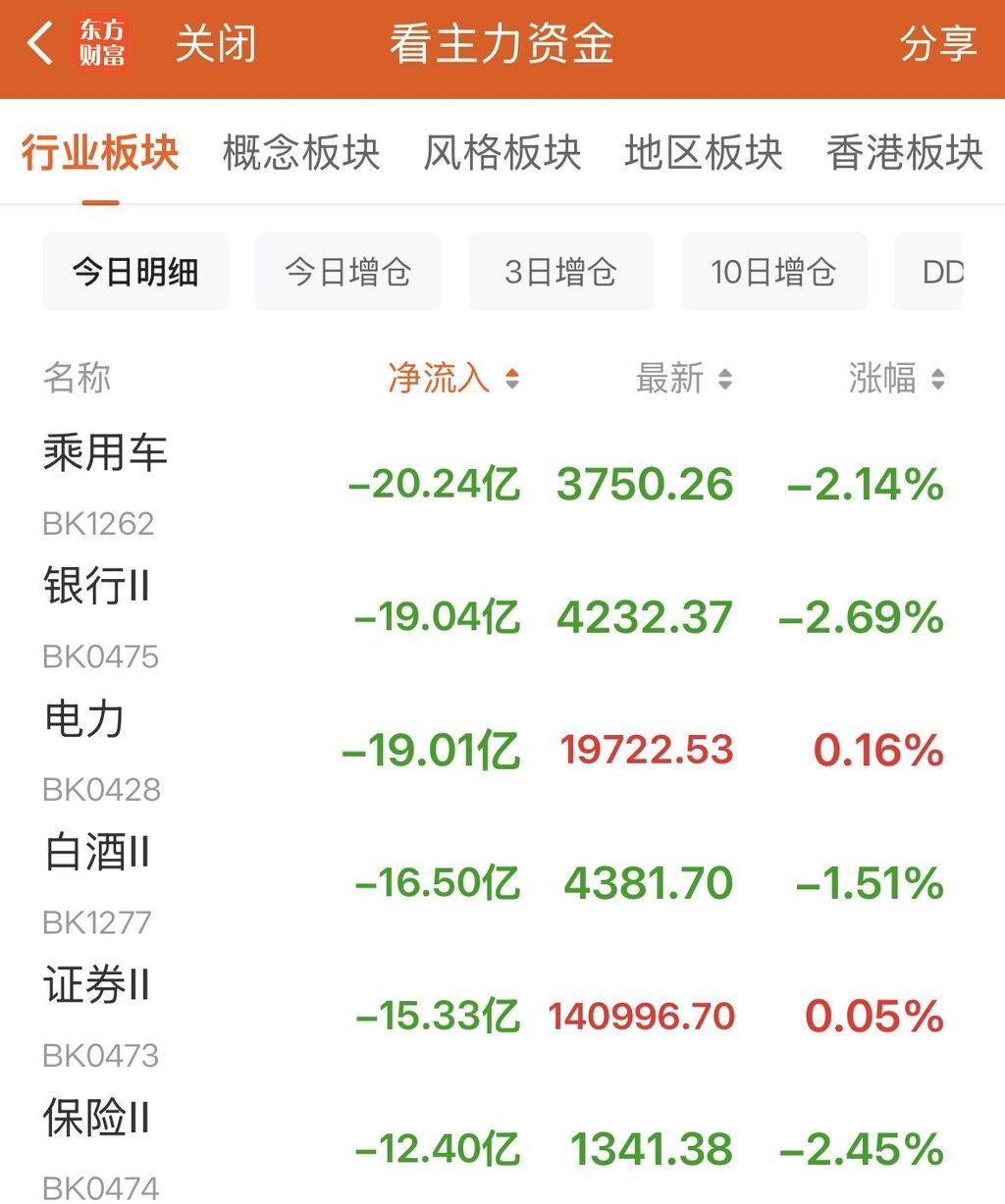The width and height of the screenshot is (1005, 1204).
Task: Open the 地区板块 tab
Action: (704, 153)
